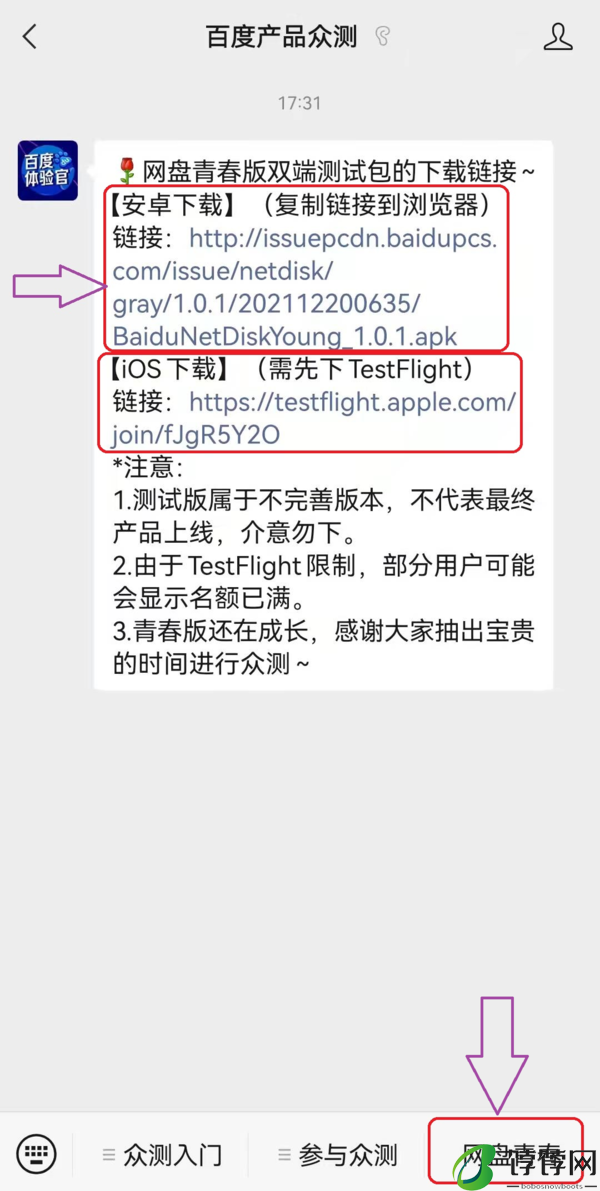Go back from the 百度产品众测 chat
This screenshot has width=600, height=1191.
click(30, 37)
